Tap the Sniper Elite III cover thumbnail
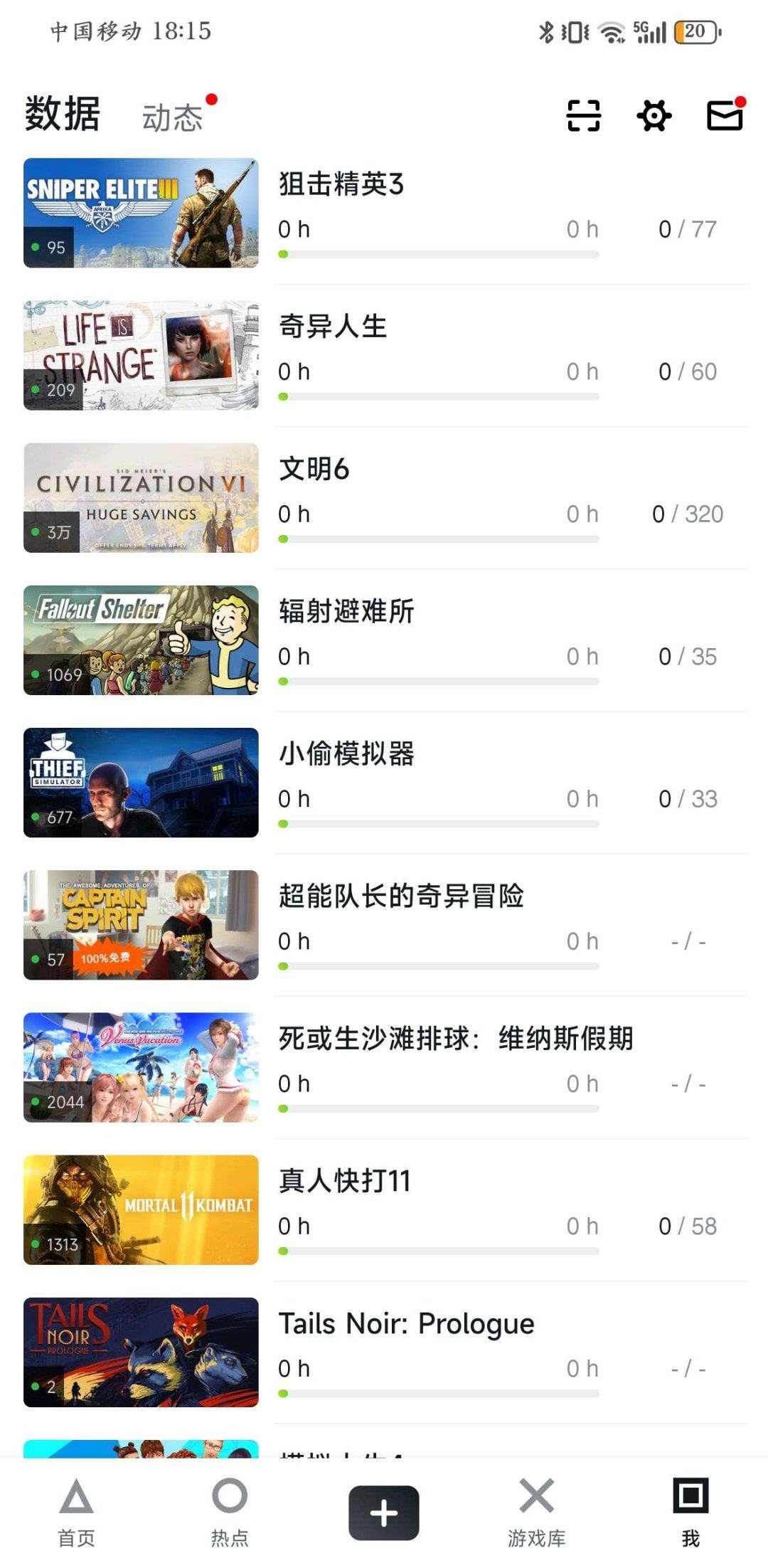The width and height of the screenshot is (768, 1568). click(x=140, y=211)
